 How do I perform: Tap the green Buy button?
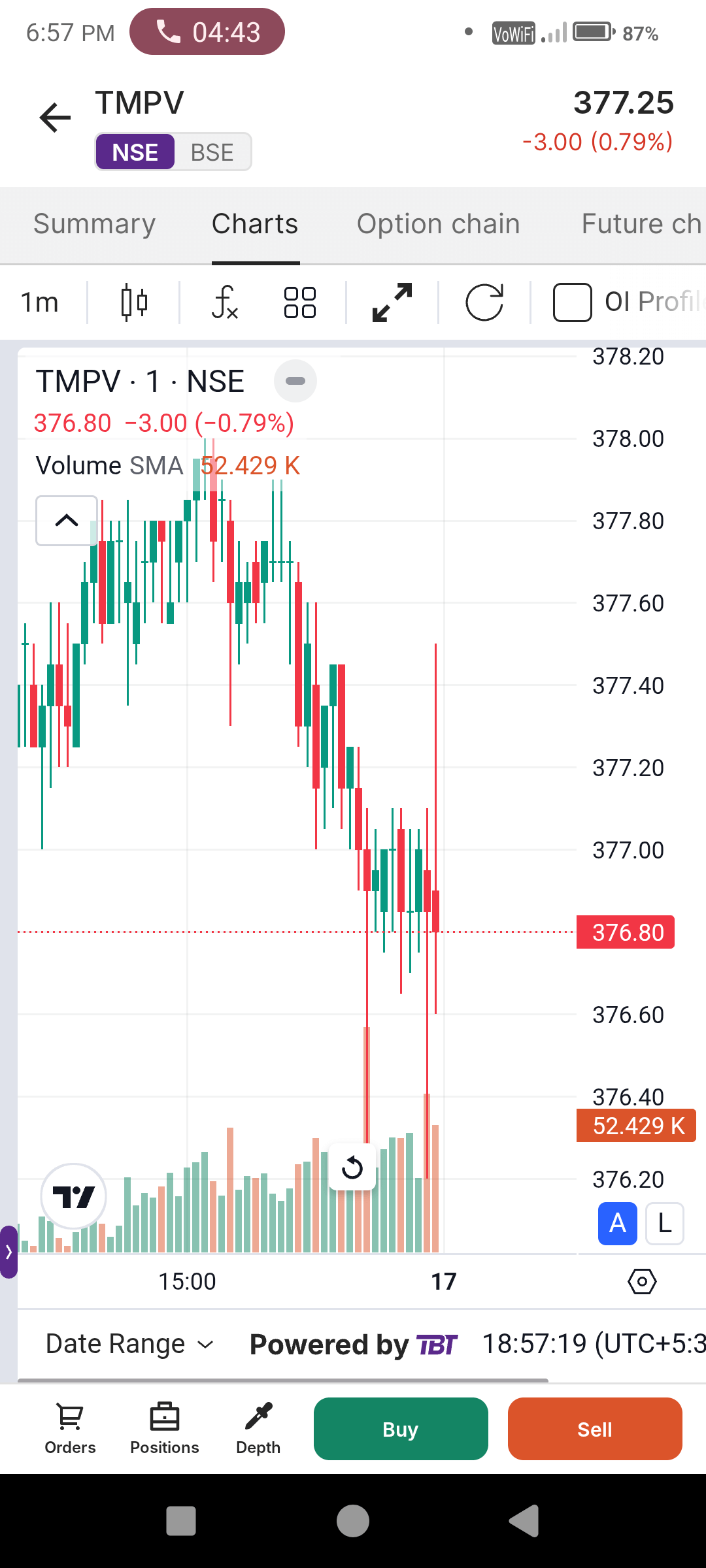401,1429
